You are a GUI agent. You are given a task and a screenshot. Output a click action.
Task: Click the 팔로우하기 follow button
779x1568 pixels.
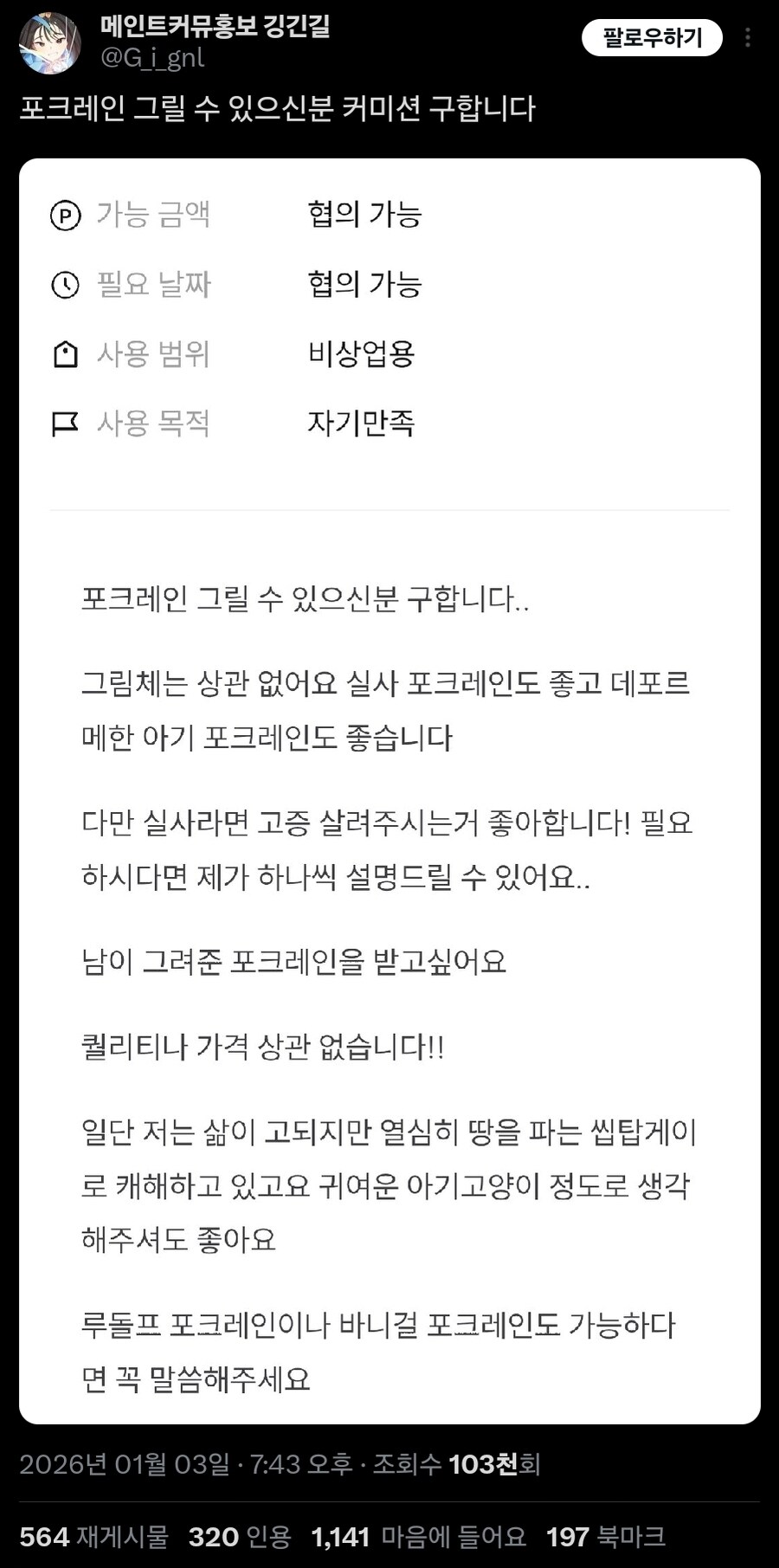[x=652, y=38]
